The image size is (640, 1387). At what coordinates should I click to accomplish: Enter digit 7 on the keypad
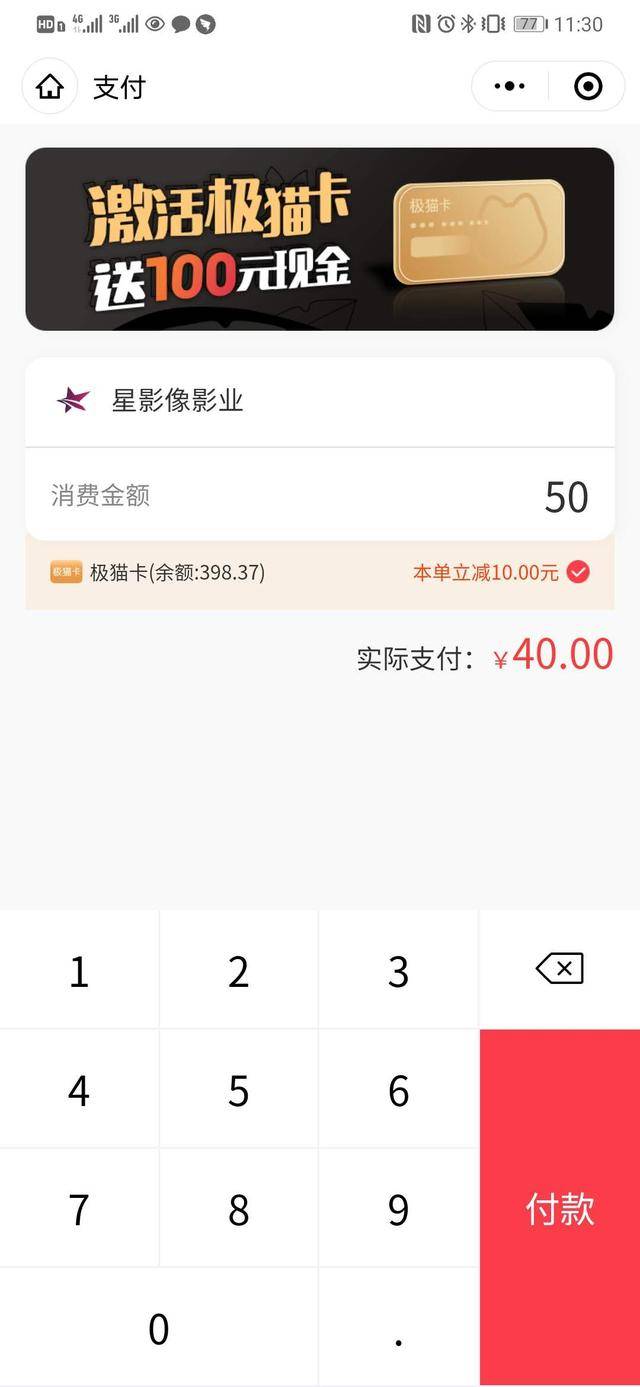pos(79,1209)
